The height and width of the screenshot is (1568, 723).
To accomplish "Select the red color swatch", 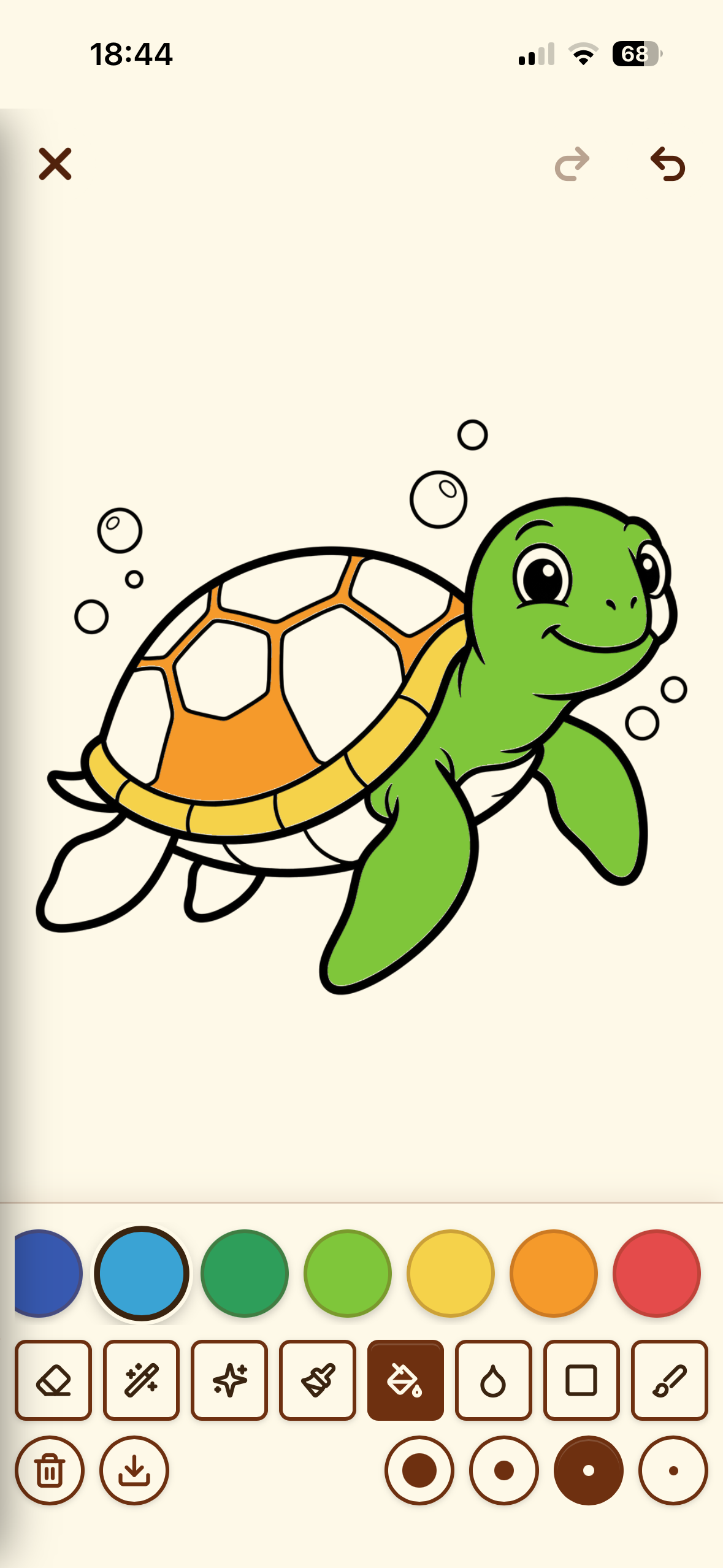I will pyautogui.click(x=657, y=1274).
